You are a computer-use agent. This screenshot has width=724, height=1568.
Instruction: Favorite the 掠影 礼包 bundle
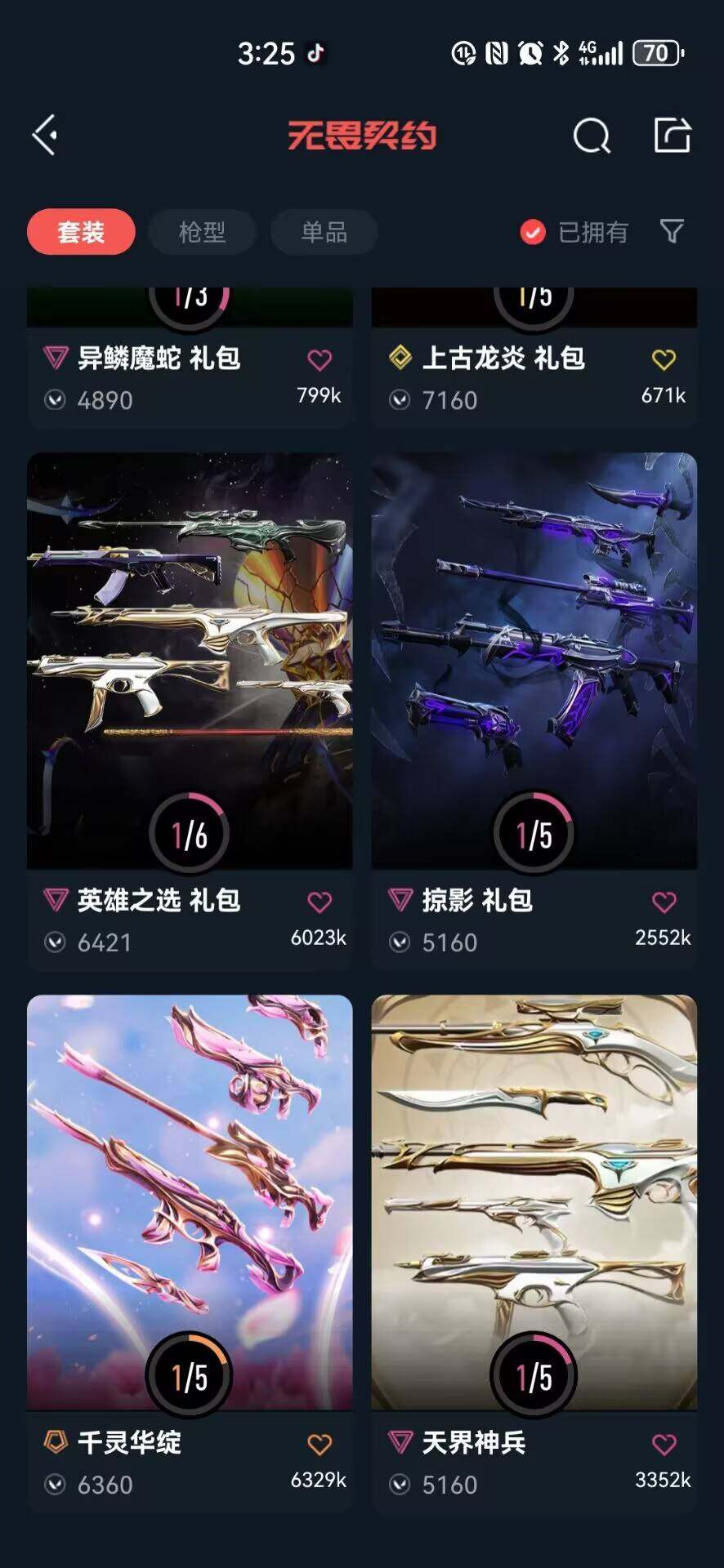(662, 902)
